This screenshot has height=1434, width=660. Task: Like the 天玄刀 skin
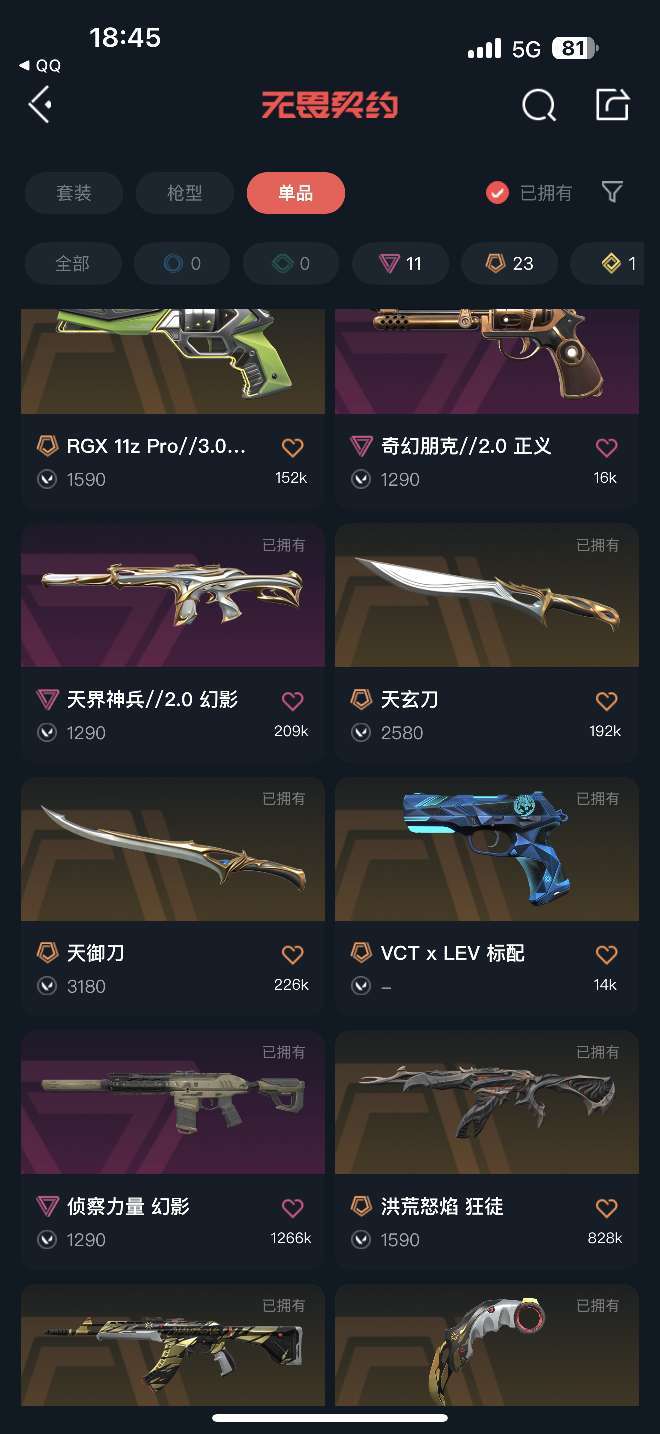point(606,701)
